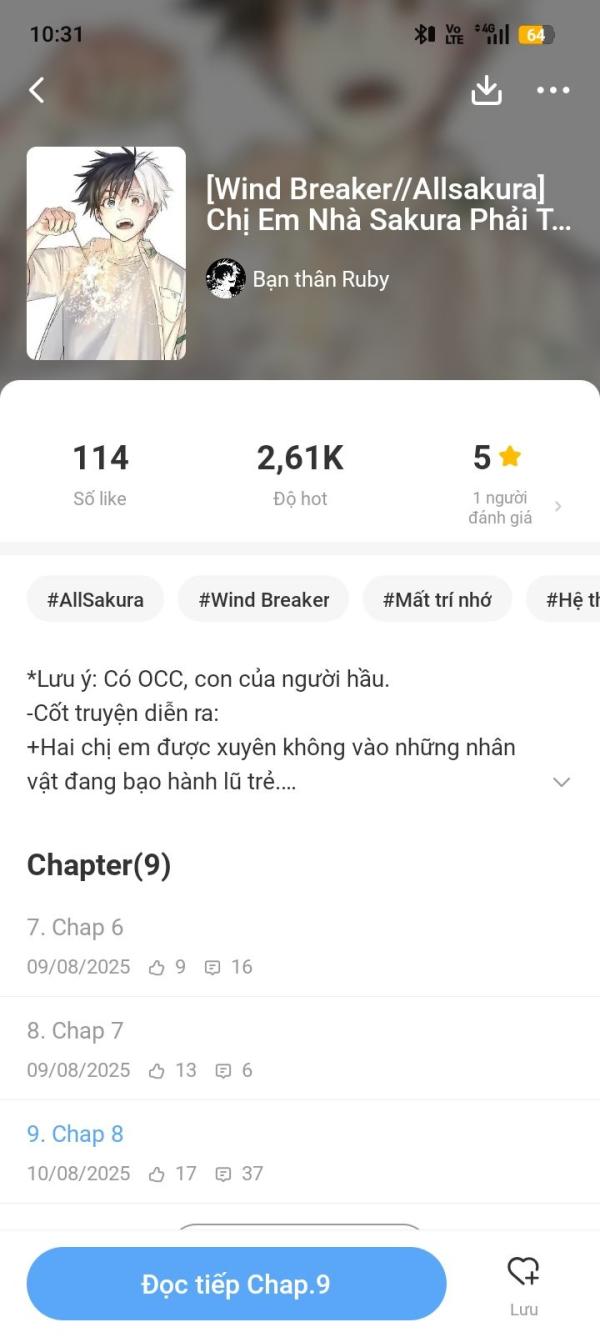Open chapter 8. Chap 7
The width and height of the screenshot is (600, 1337).
(x=300, y=1048)
